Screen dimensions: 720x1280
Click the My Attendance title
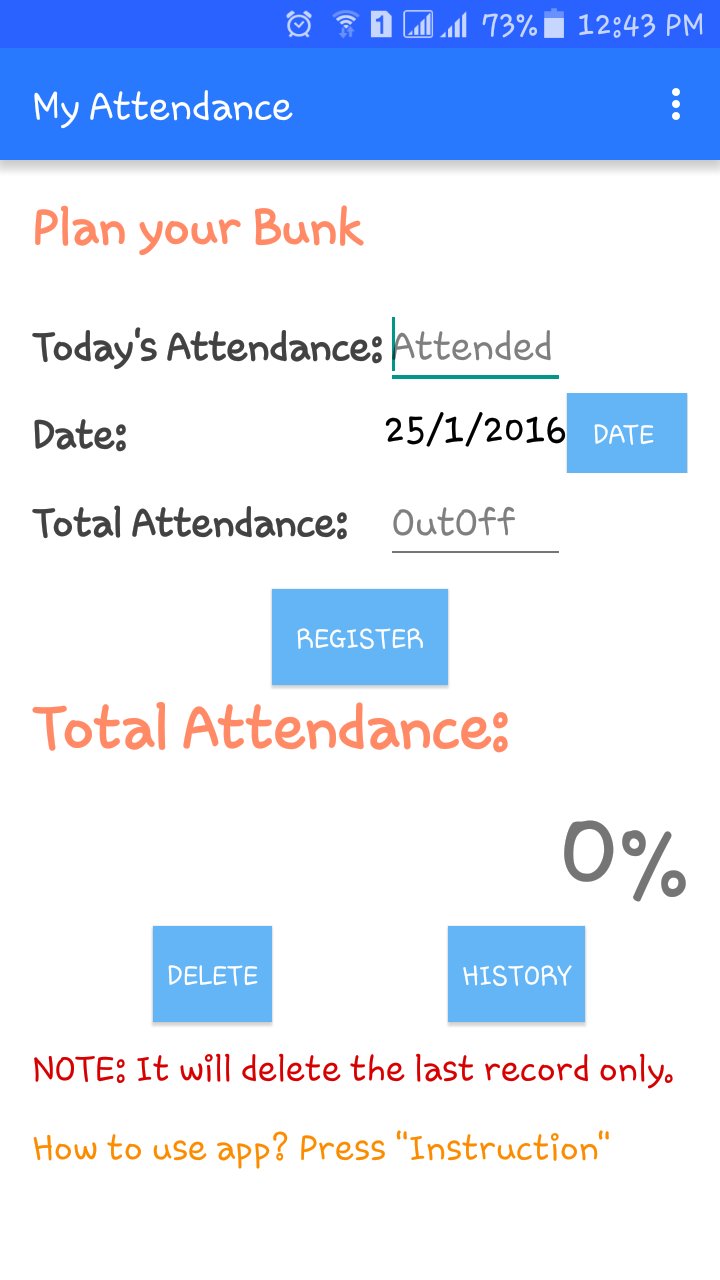tap(162, 105)
